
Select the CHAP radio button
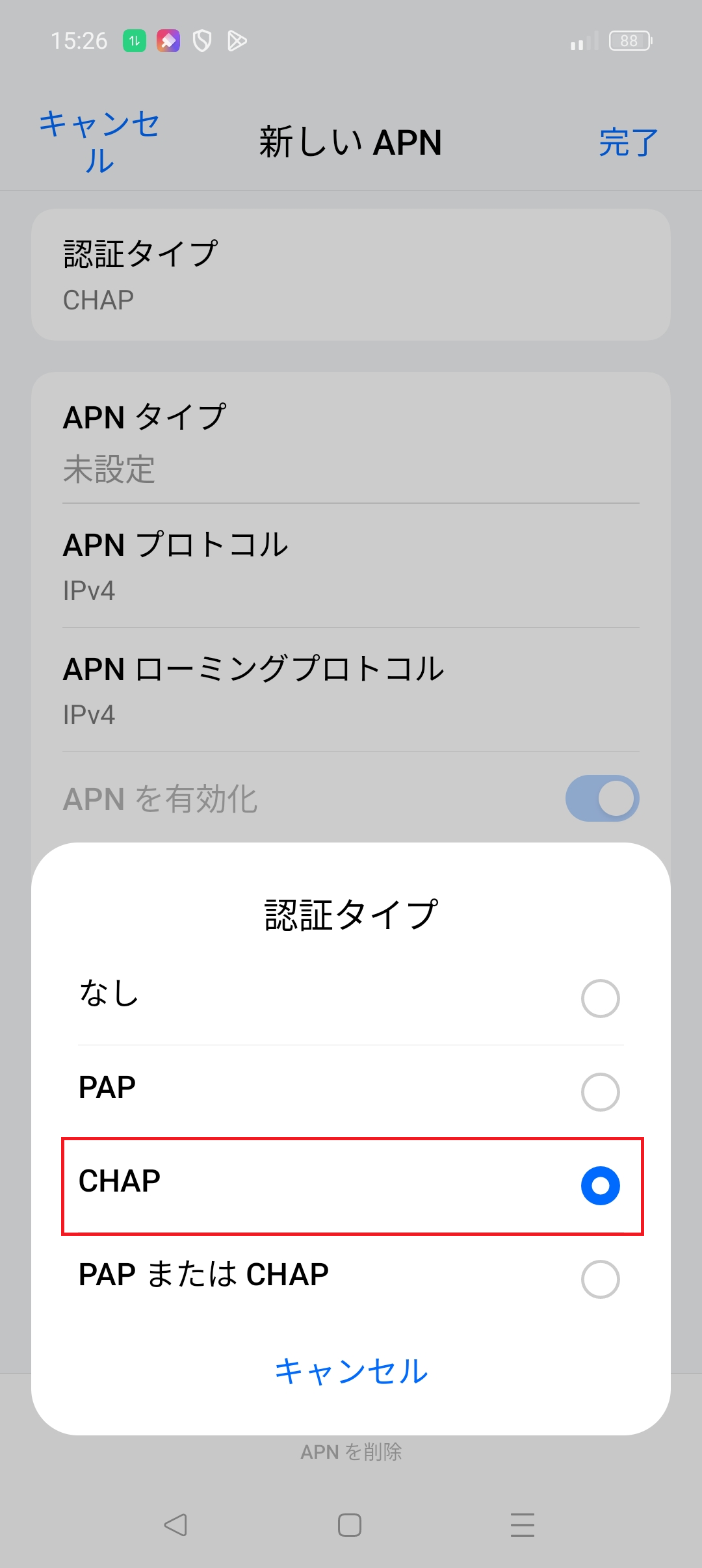click(599, 1184)
